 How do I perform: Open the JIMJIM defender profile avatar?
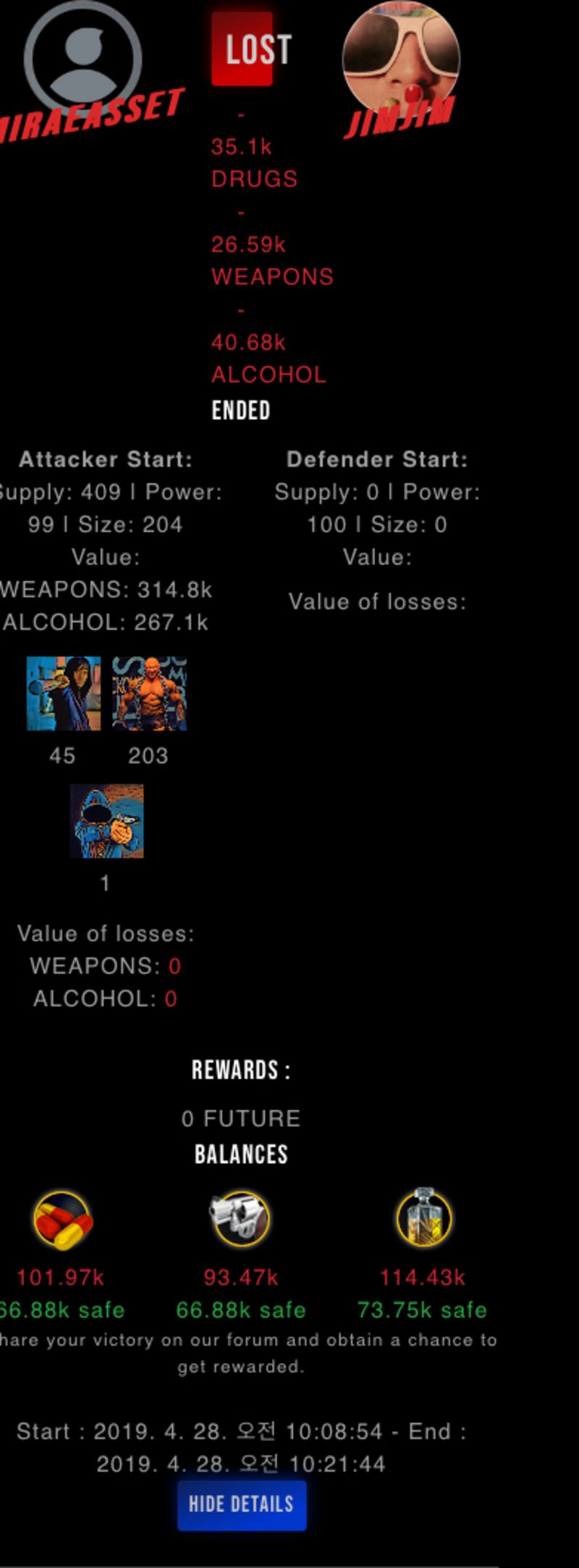click(x=401, y=59)
